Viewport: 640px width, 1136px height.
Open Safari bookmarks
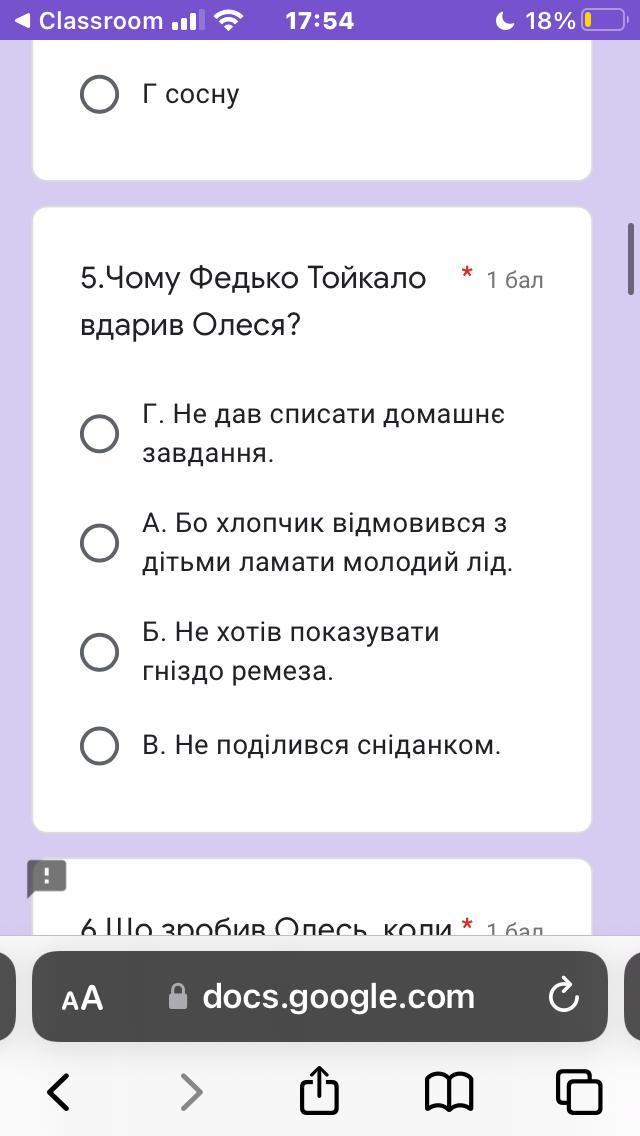[x=448, y=1091]
